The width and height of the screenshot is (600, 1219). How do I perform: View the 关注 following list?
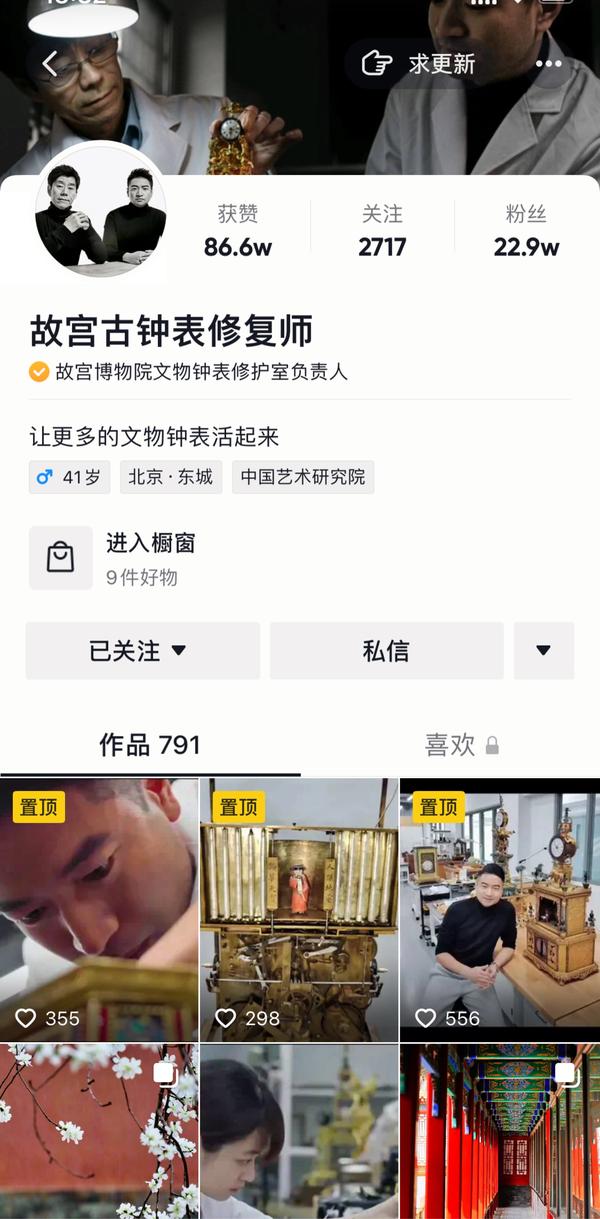tap(382, 232)
